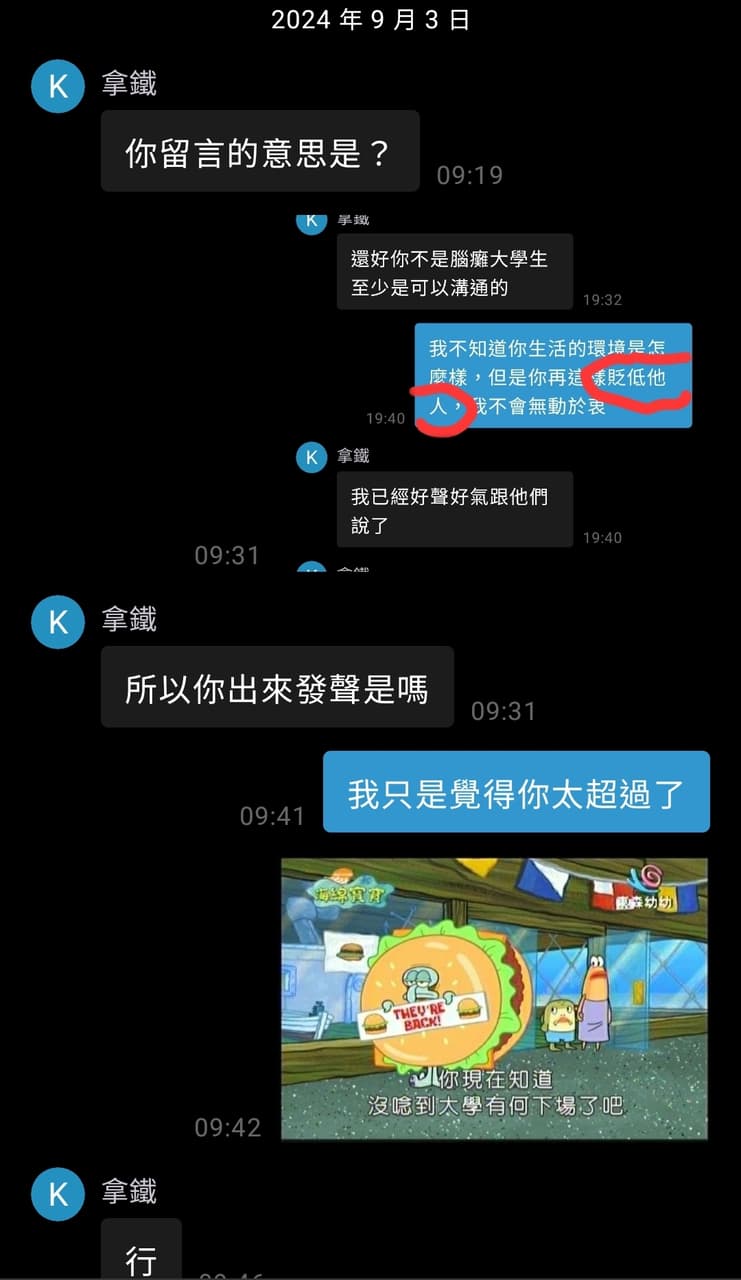Open the chat screenshot image sent at 09:31
This screenshot has height=1280, width=741.
(494, 390)
